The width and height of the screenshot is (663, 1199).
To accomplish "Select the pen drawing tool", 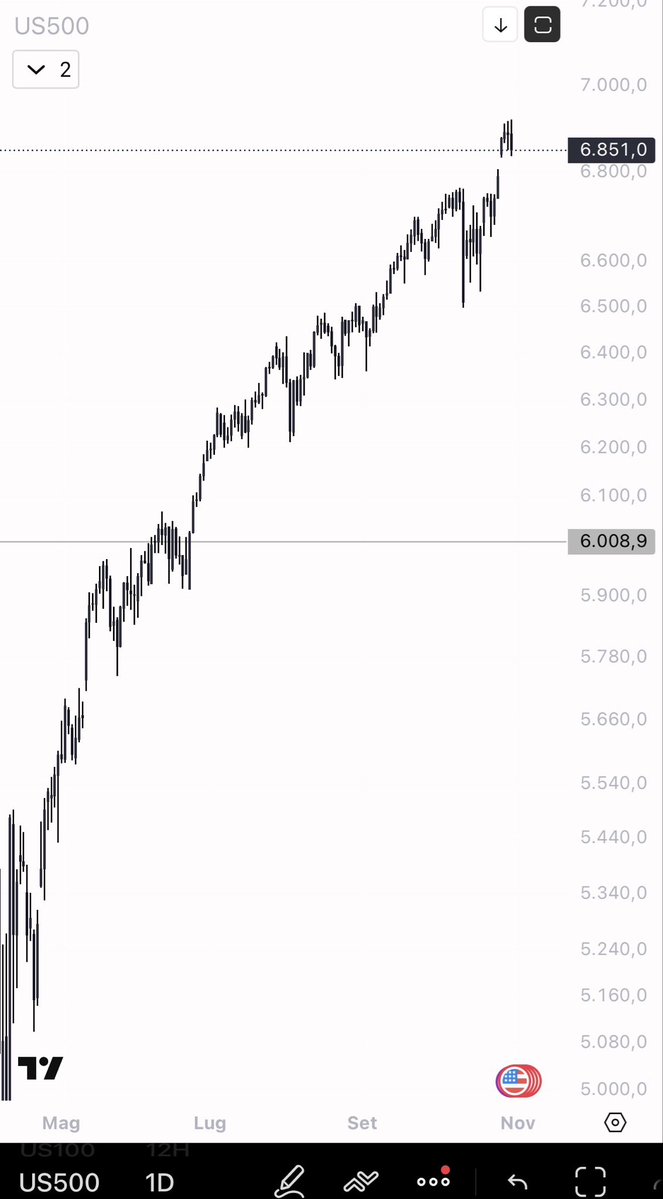I will click(x=289, y=1181).
